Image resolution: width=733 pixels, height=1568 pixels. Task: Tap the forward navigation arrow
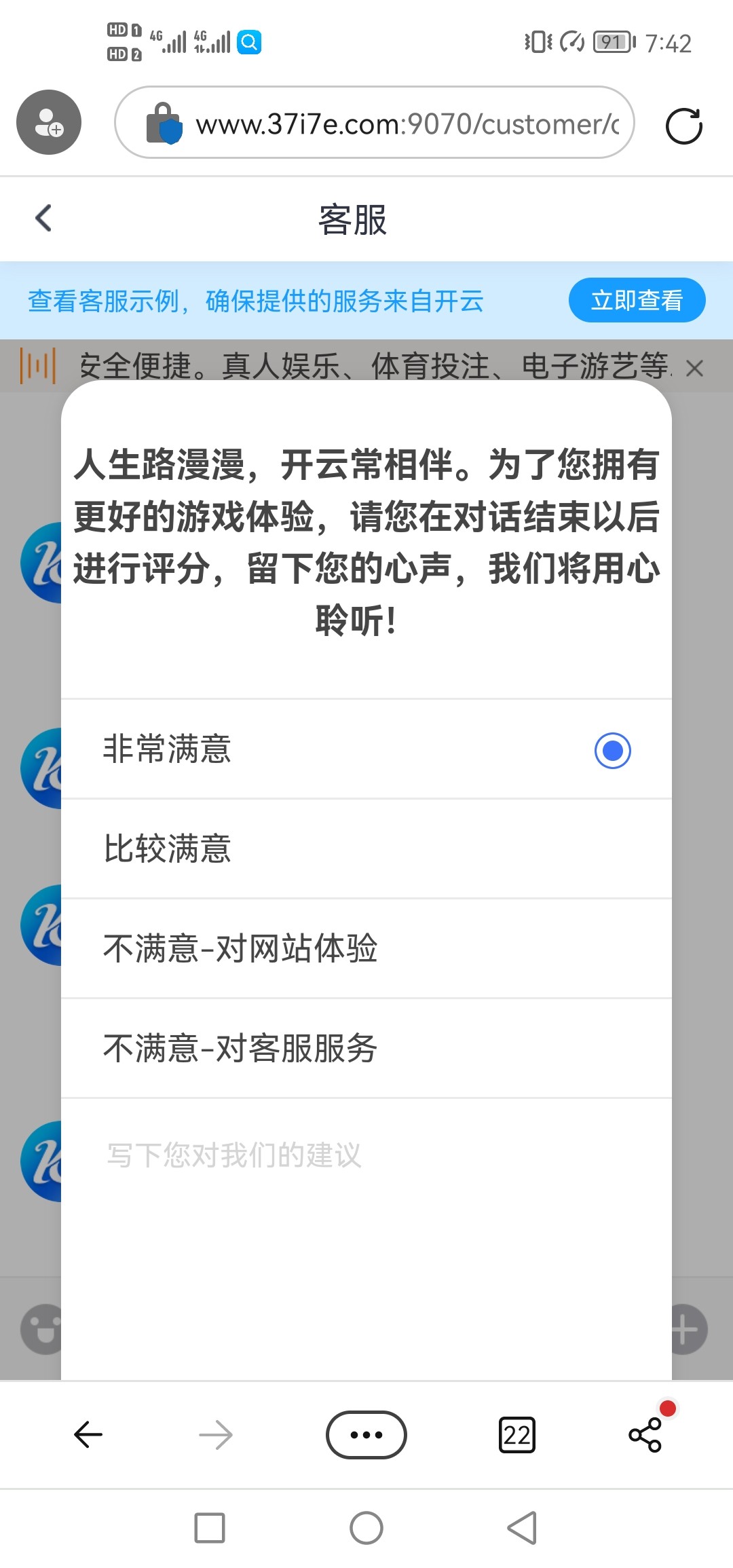tap(214, 1435)
